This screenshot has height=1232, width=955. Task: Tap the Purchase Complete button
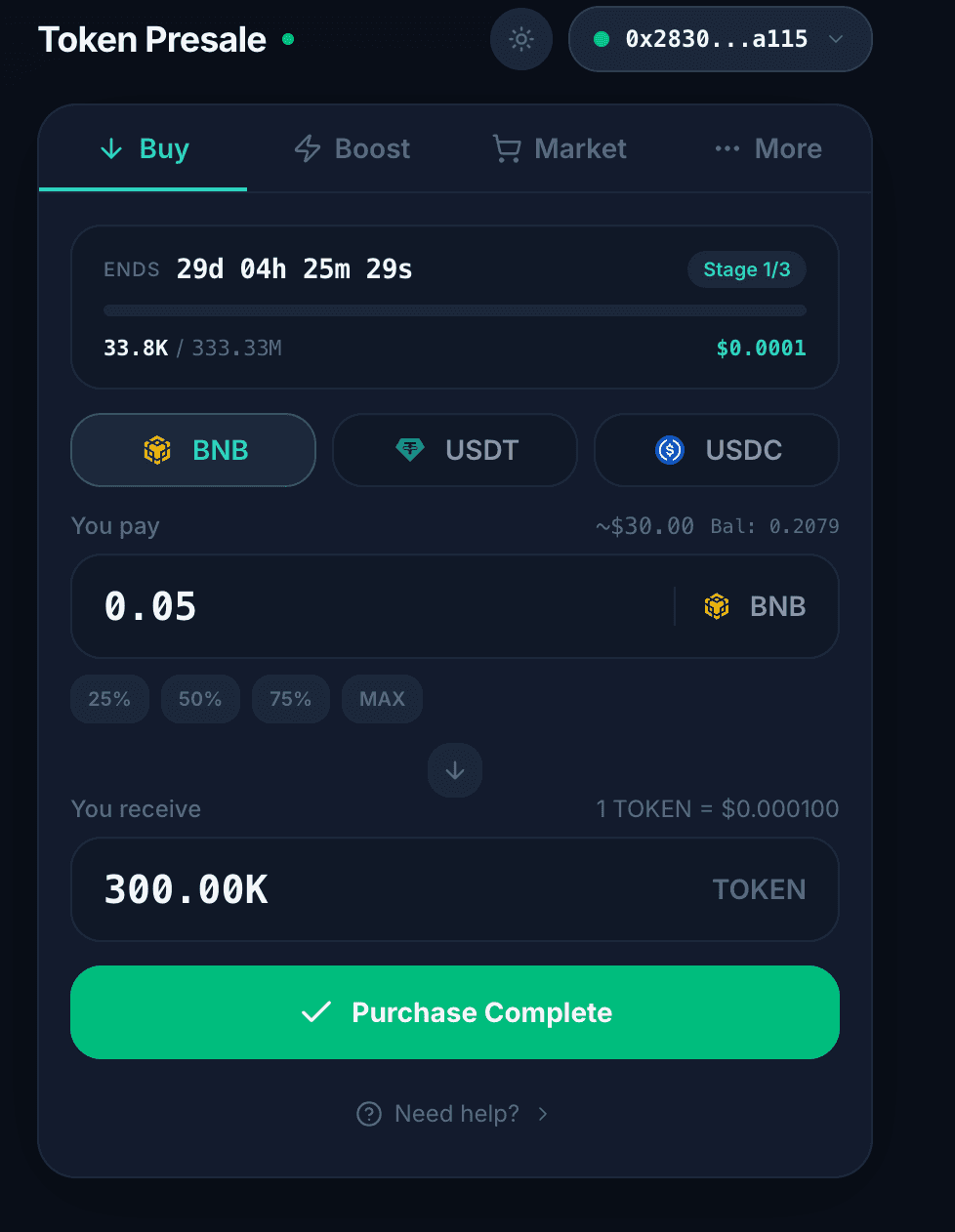pos(455,1012)
